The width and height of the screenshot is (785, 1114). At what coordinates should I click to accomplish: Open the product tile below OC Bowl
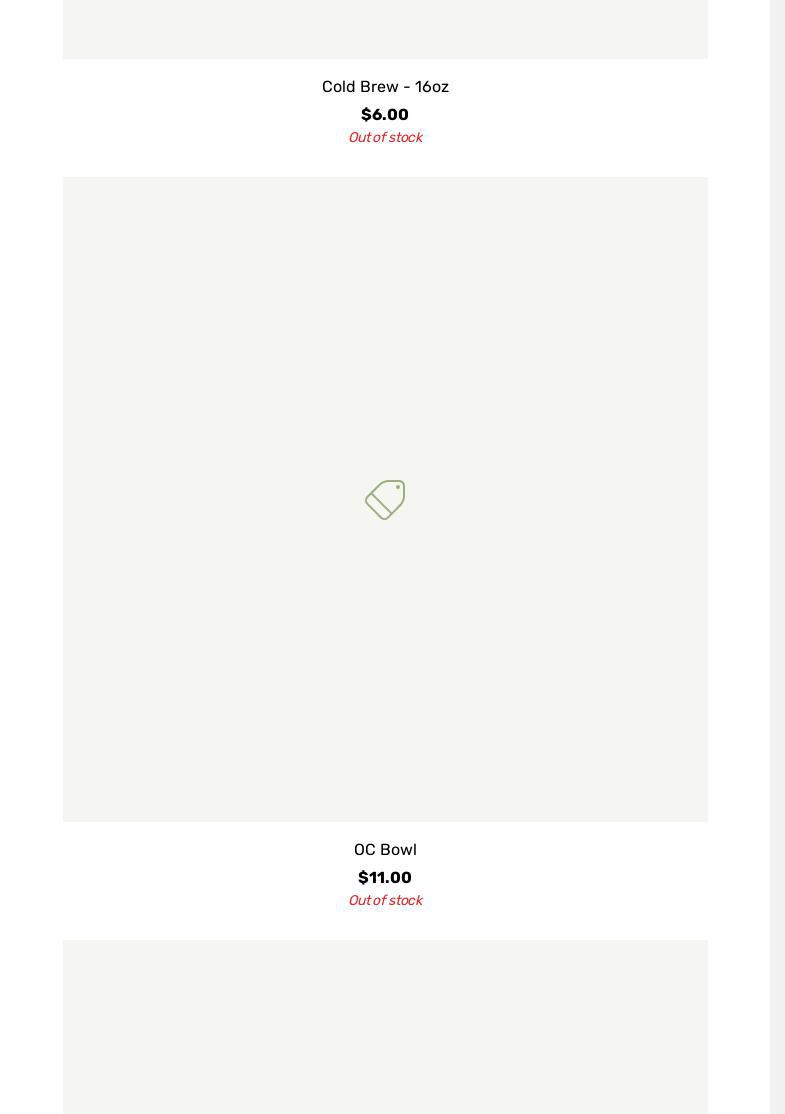pos(385,1027)
